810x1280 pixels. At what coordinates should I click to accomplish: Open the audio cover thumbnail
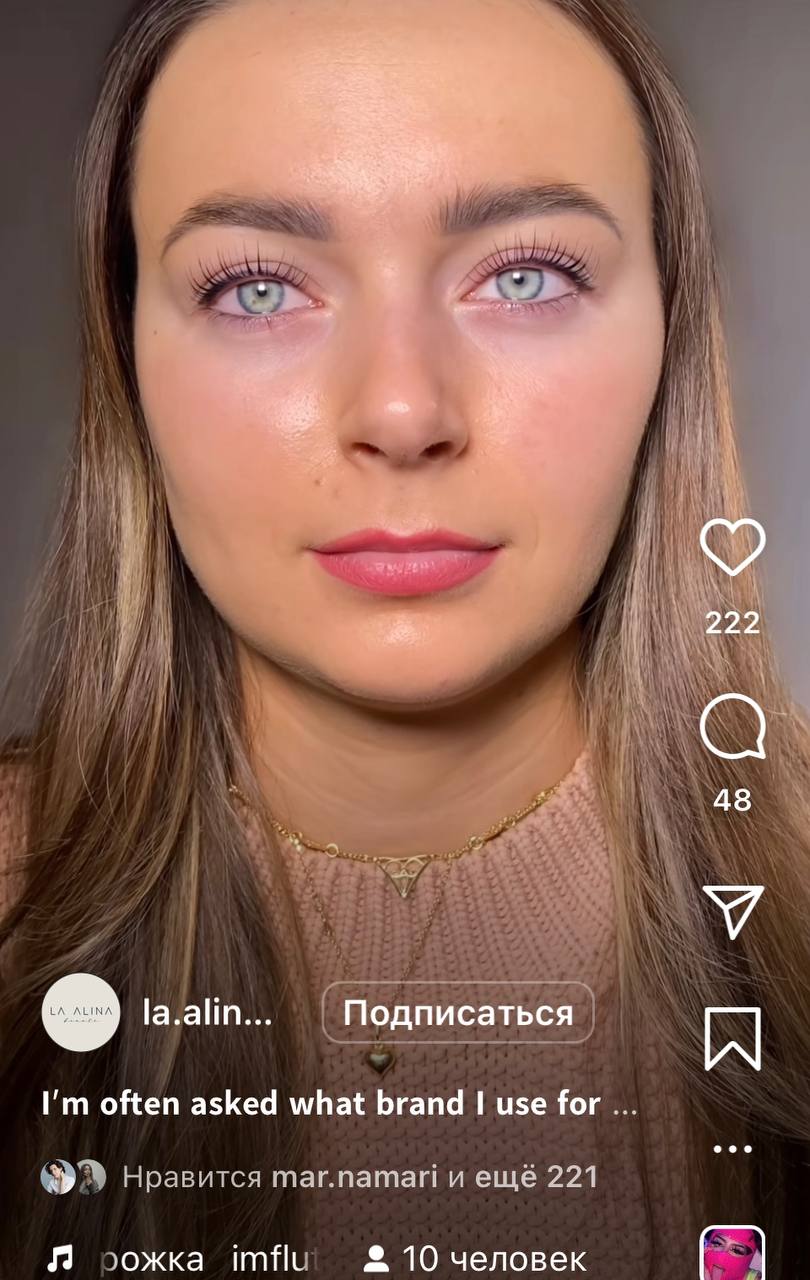732,1254
